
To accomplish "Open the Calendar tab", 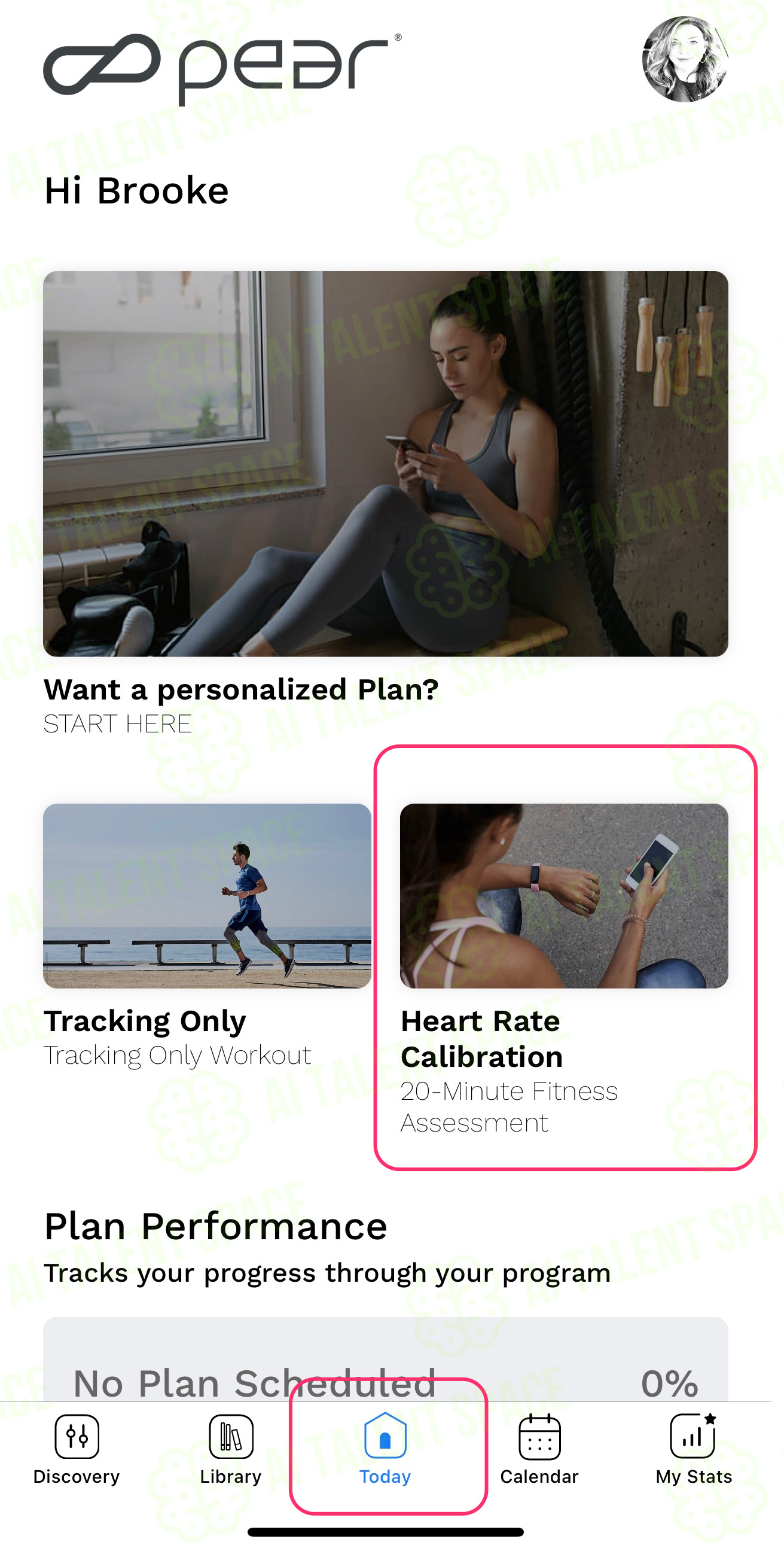I will [x=540, y=1450].
